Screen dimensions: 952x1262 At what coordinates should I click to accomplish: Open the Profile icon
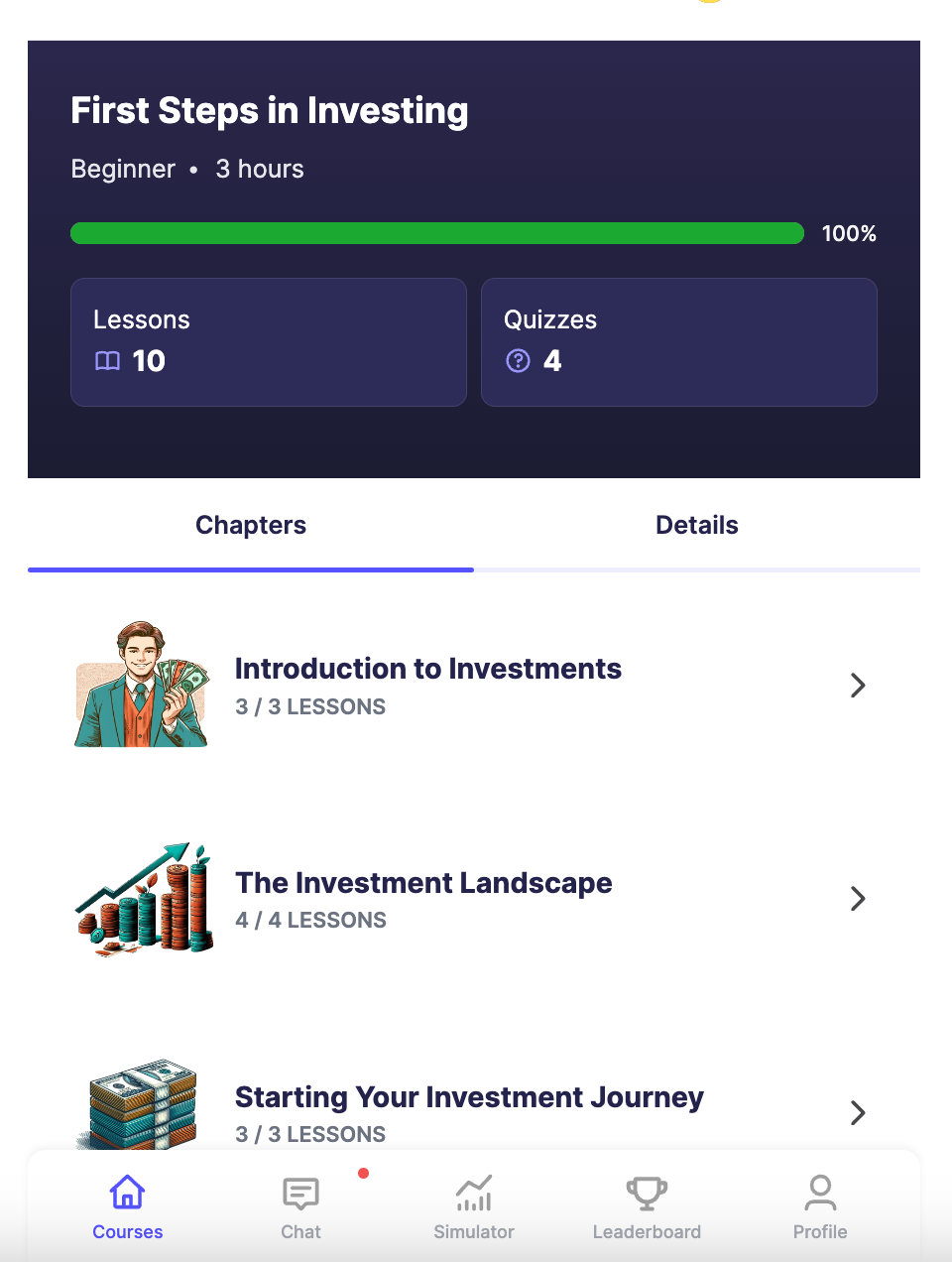coord(820,1194)
